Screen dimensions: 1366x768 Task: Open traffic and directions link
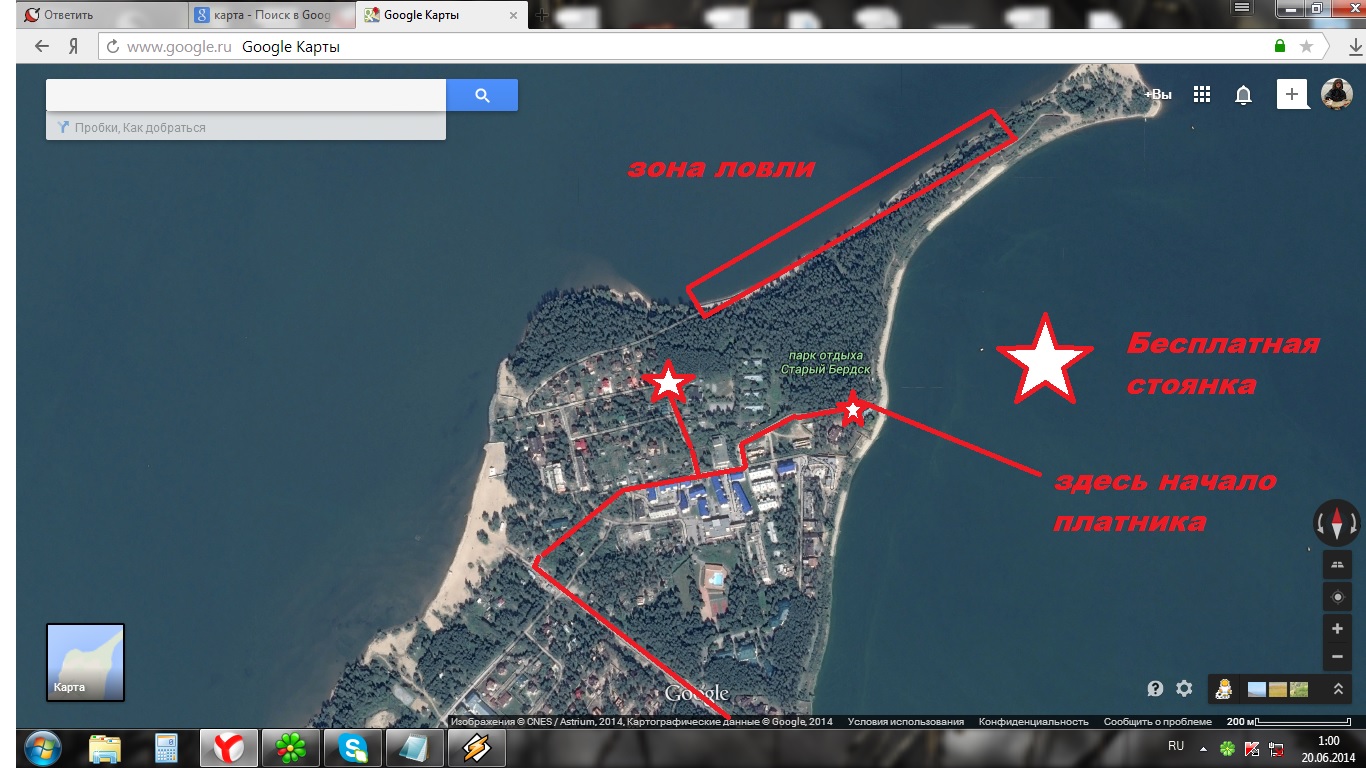pyautogui.click(x=139, y=128)
